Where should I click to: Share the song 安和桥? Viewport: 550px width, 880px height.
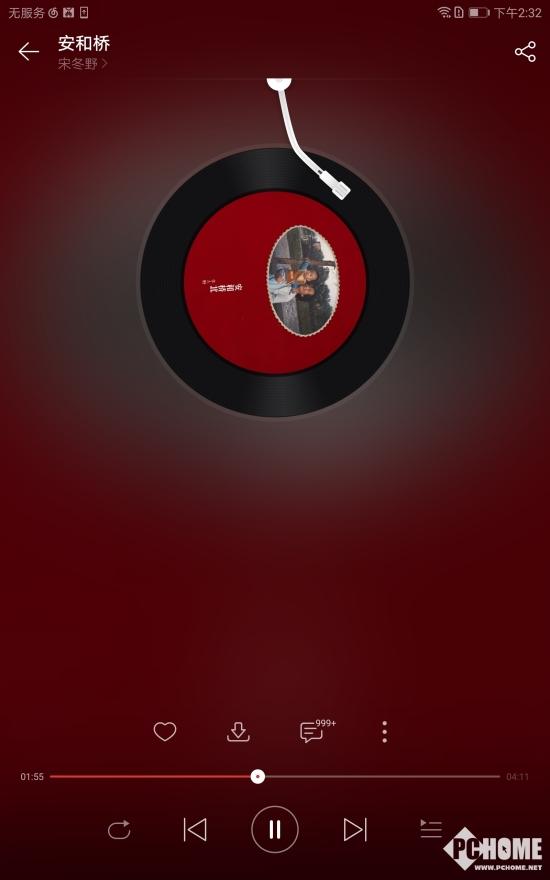point(525,52)
